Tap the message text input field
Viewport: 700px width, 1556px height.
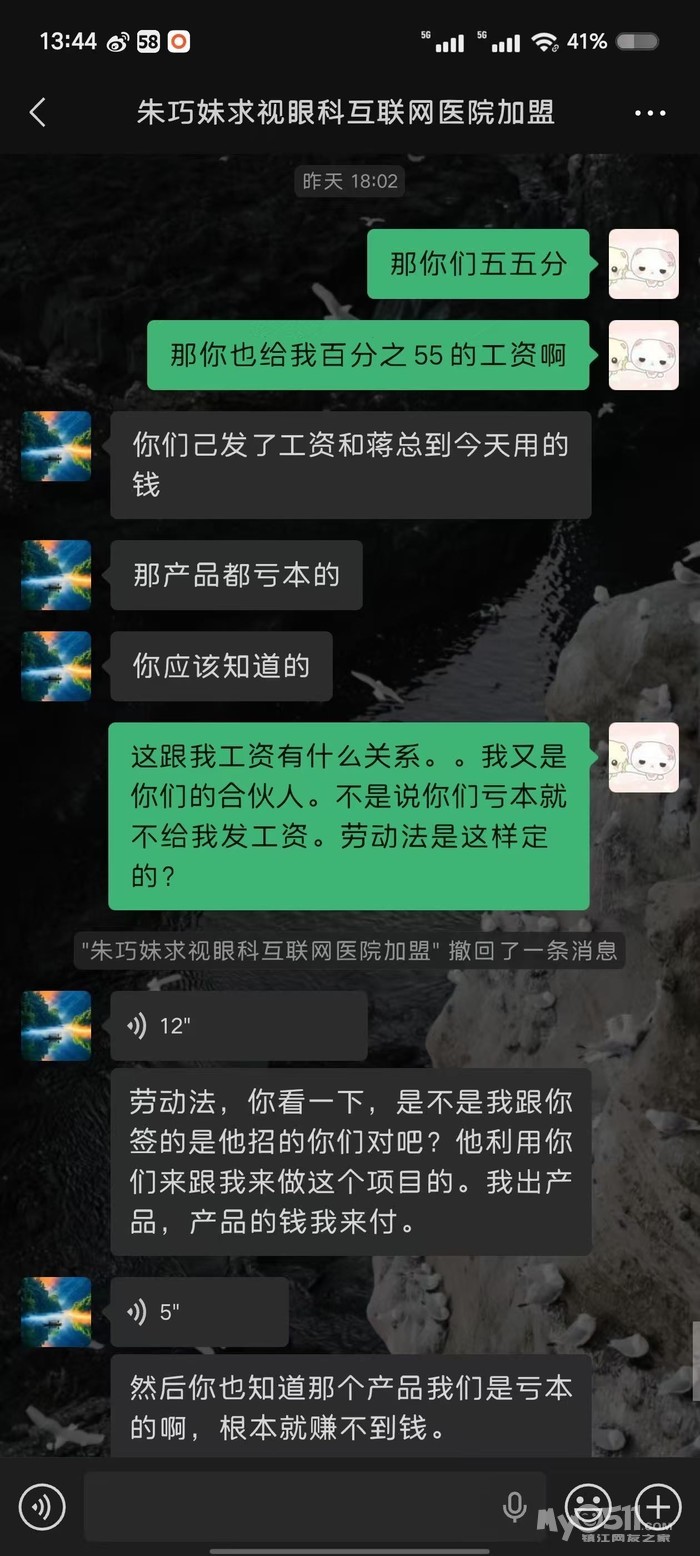coord(290,1506)
